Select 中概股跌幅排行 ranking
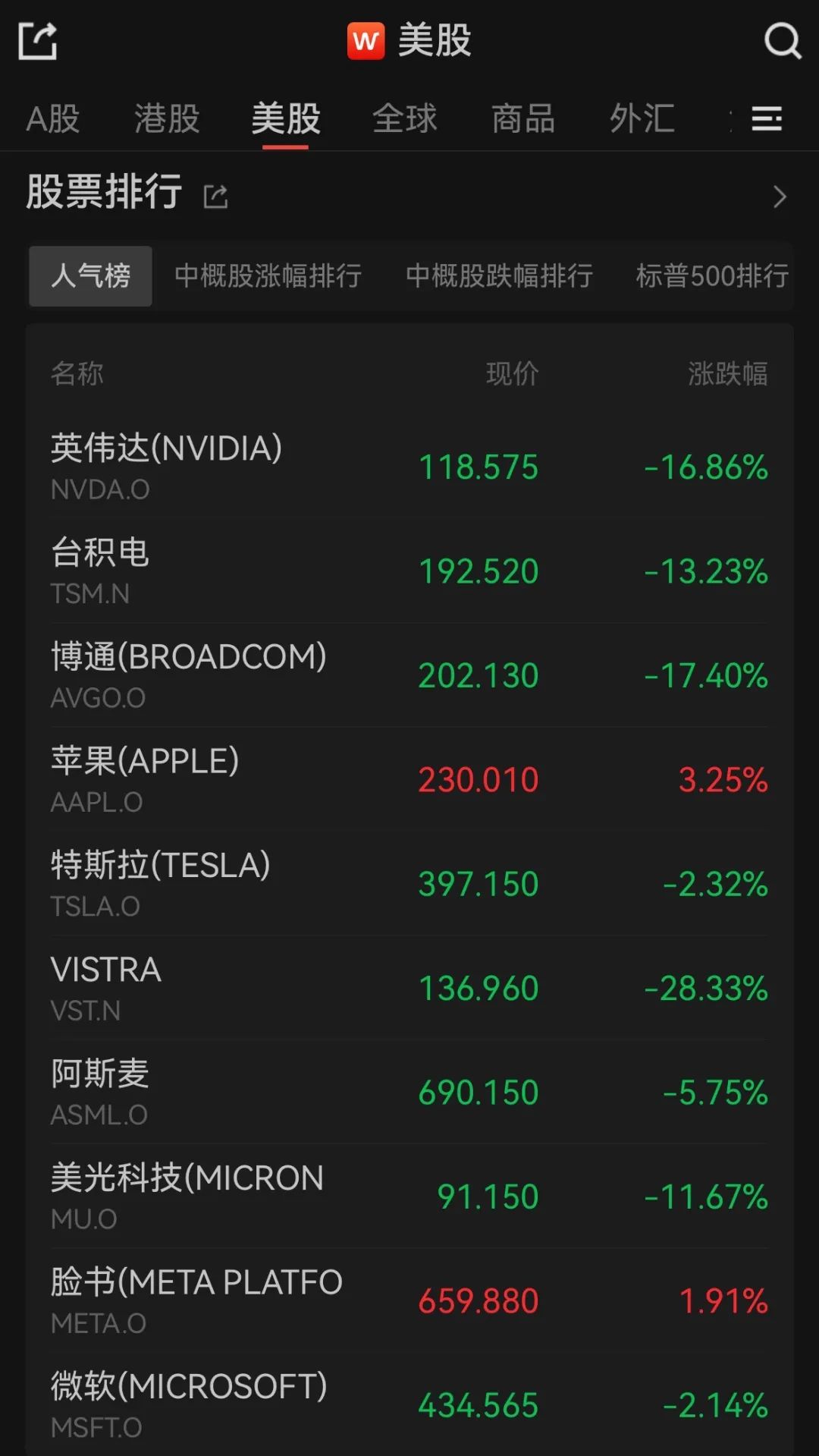 coord(499,276)
